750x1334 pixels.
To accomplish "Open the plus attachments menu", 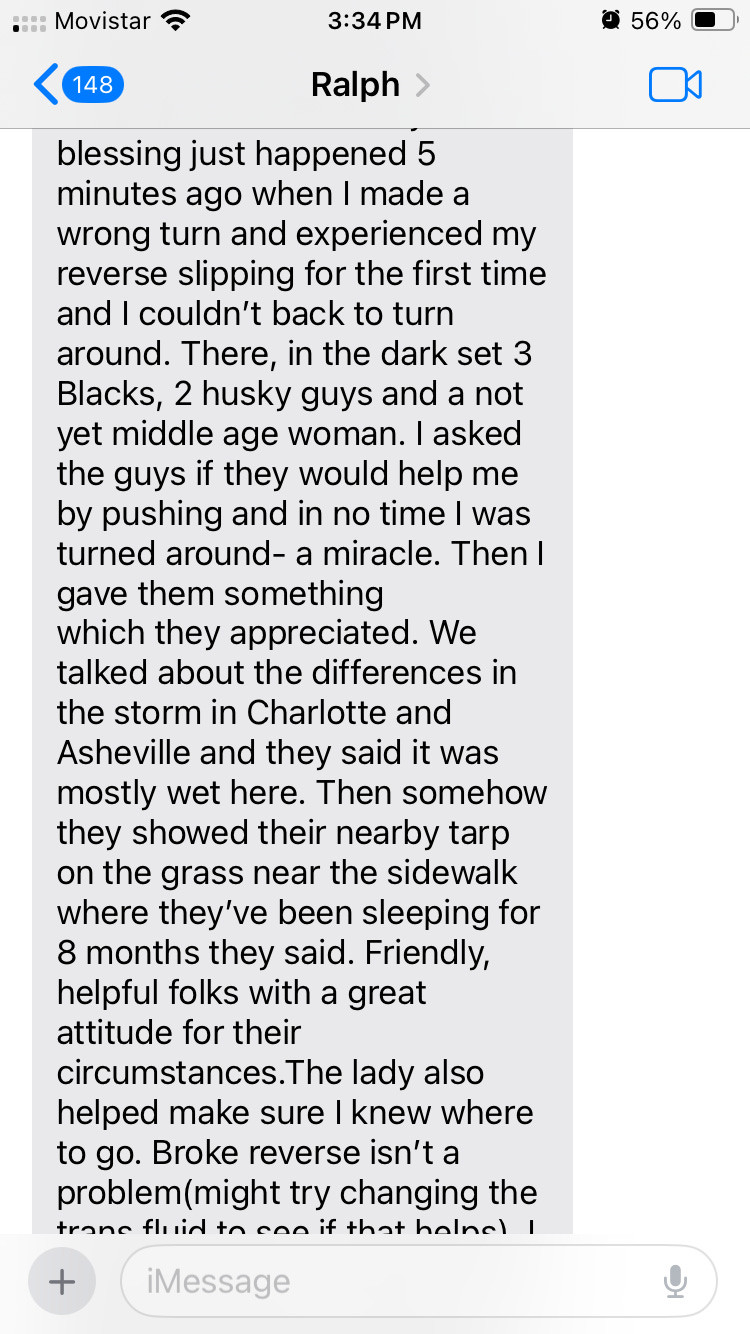I will coord(62,1282).
